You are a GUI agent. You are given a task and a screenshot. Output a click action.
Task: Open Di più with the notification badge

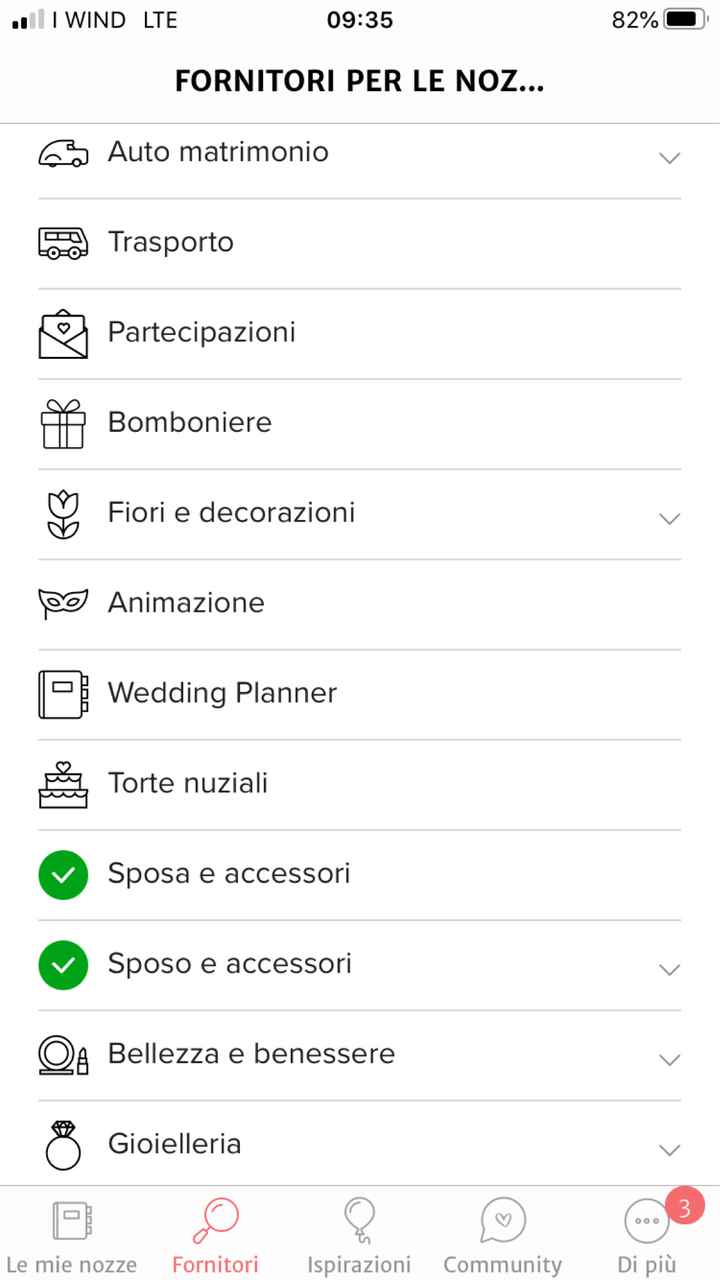(x=645, y=1230)
